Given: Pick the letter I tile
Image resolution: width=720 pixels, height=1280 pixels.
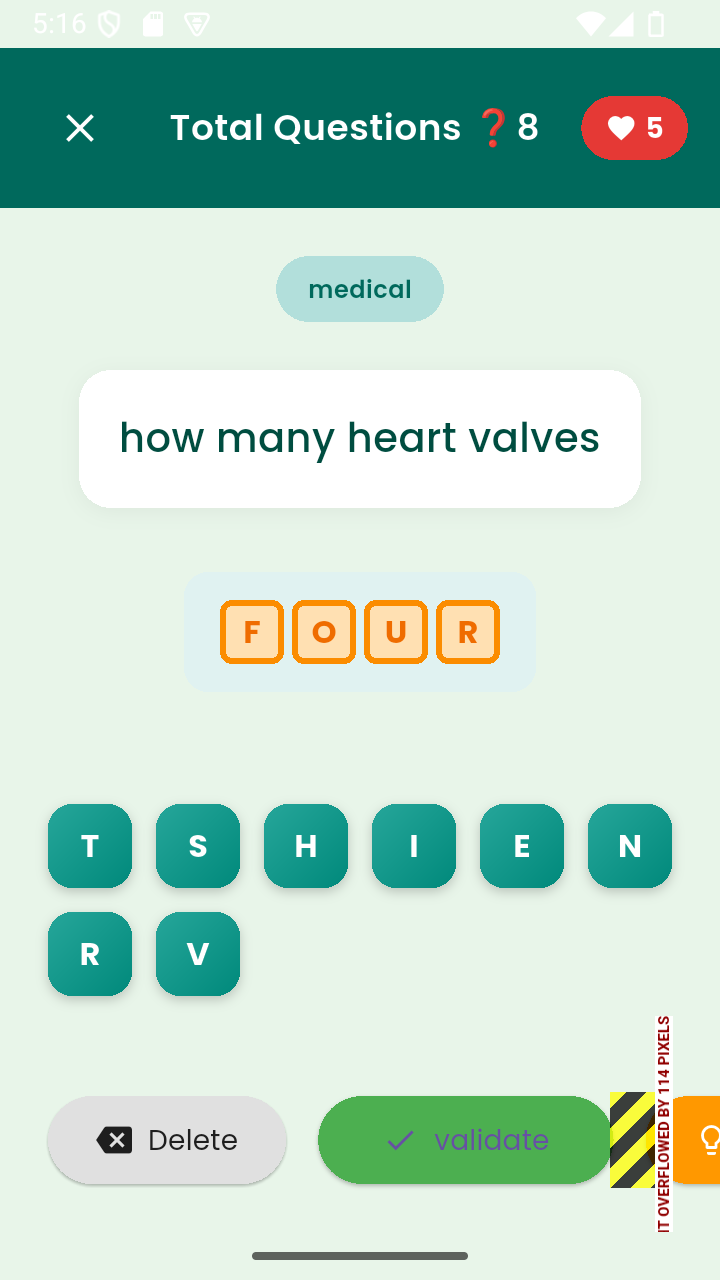Looking at the screenshot, I should click(414, 846).
